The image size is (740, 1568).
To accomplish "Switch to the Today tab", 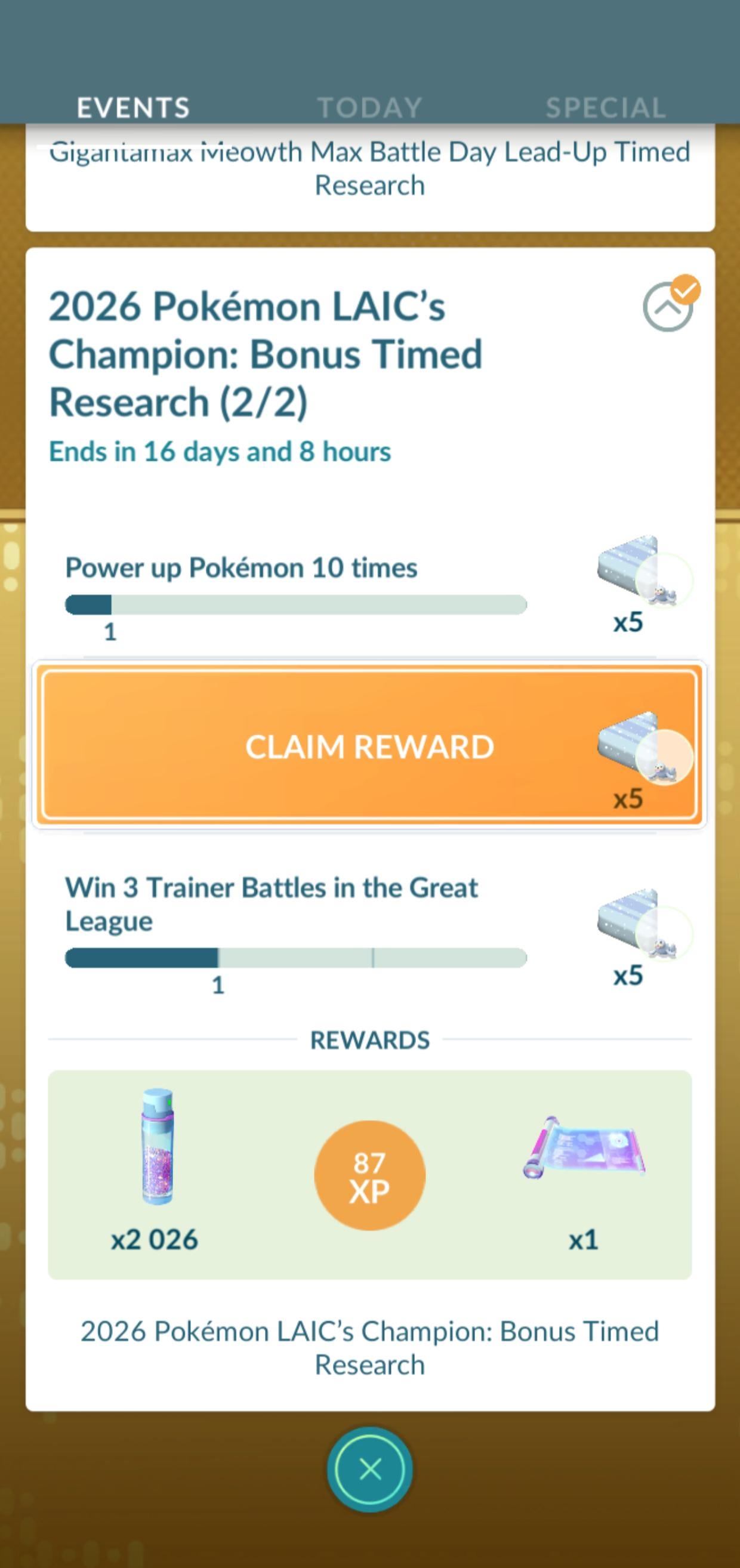I will pos(369,108).
